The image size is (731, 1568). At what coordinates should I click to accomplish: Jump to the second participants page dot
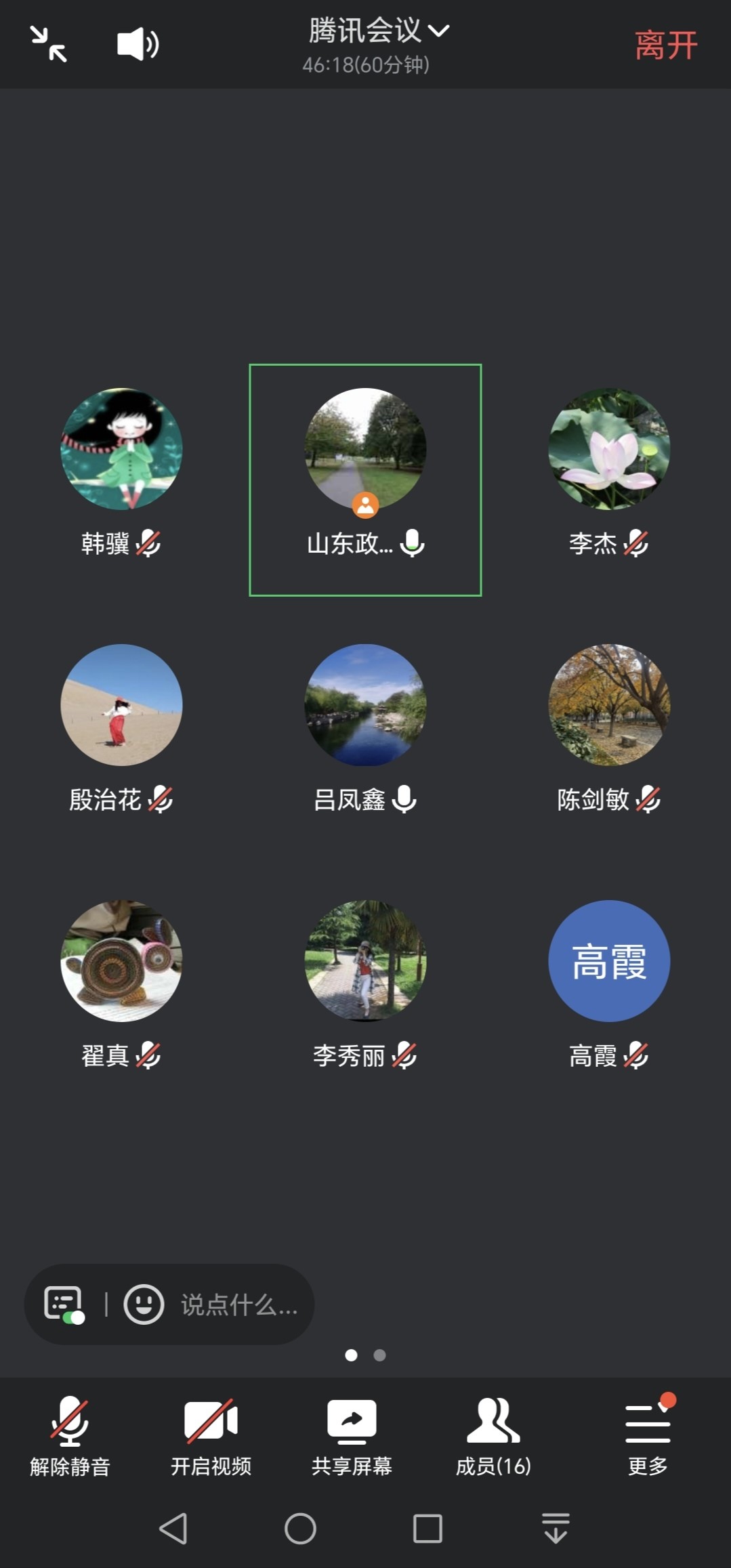coord(380,1355)
